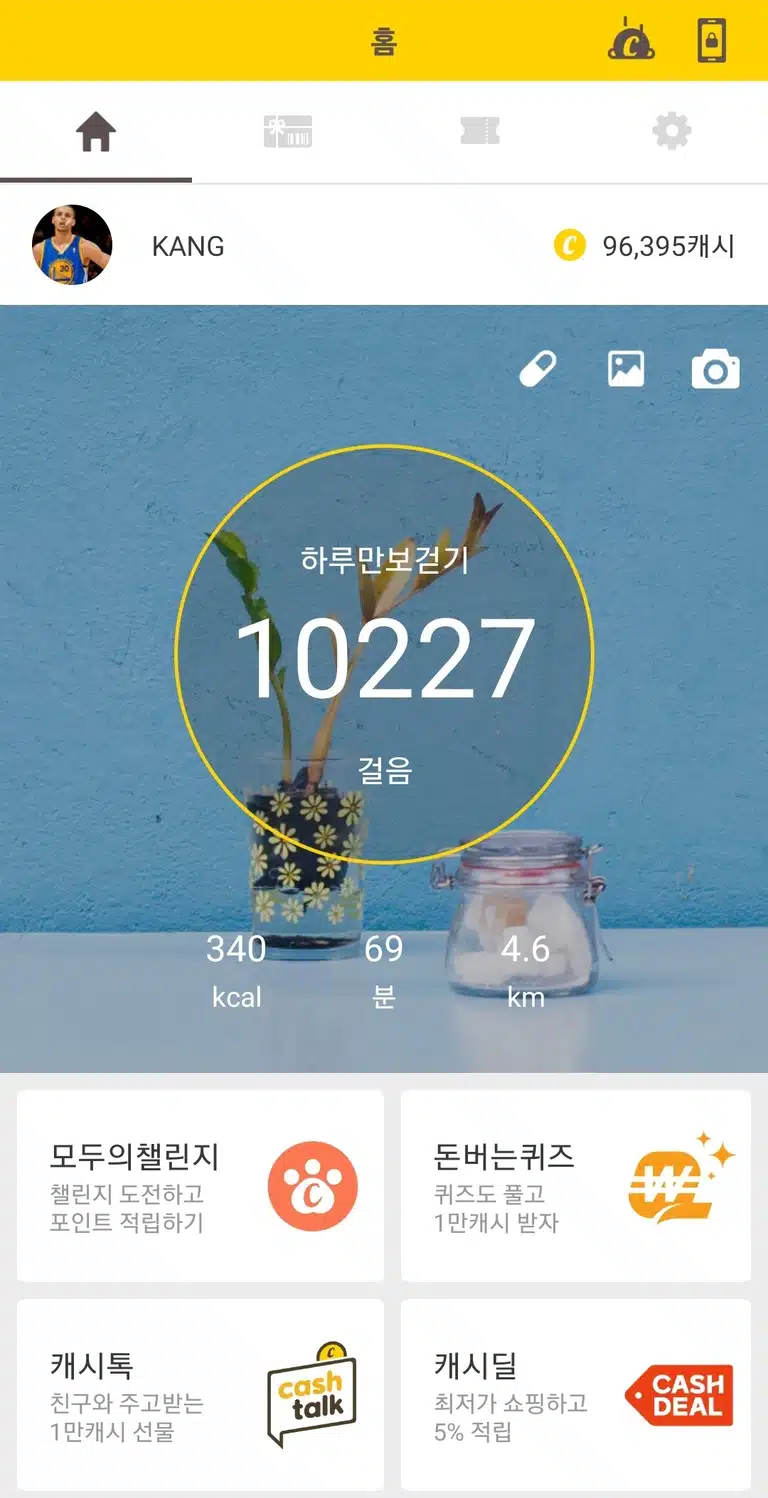768x1498 pixels.
Task: Open the 모두의챌린지 card
Action: (x=200, y=1185)
